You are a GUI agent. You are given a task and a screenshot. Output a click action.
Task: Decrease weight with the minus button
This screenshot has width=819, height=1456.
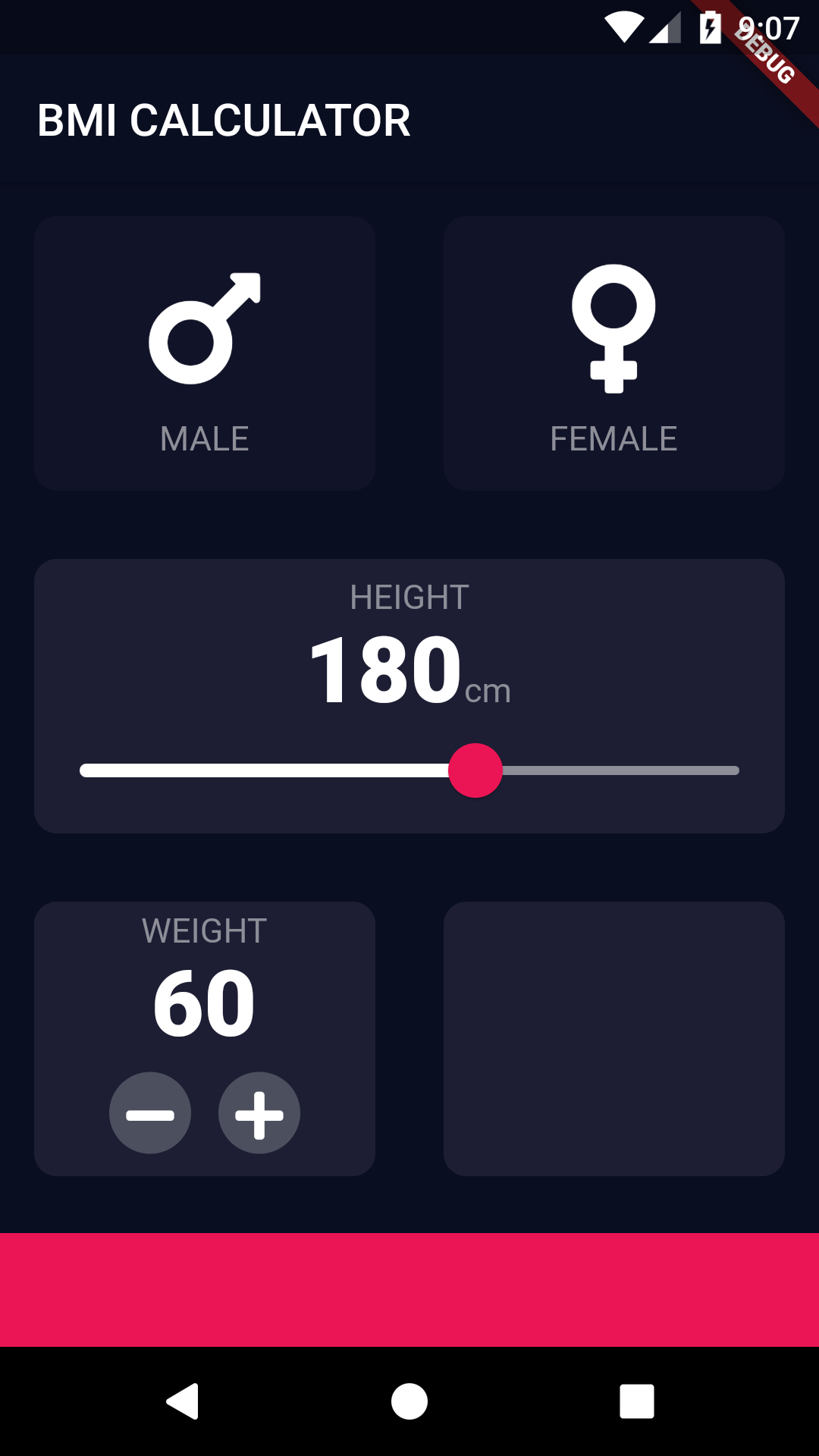150,1113
